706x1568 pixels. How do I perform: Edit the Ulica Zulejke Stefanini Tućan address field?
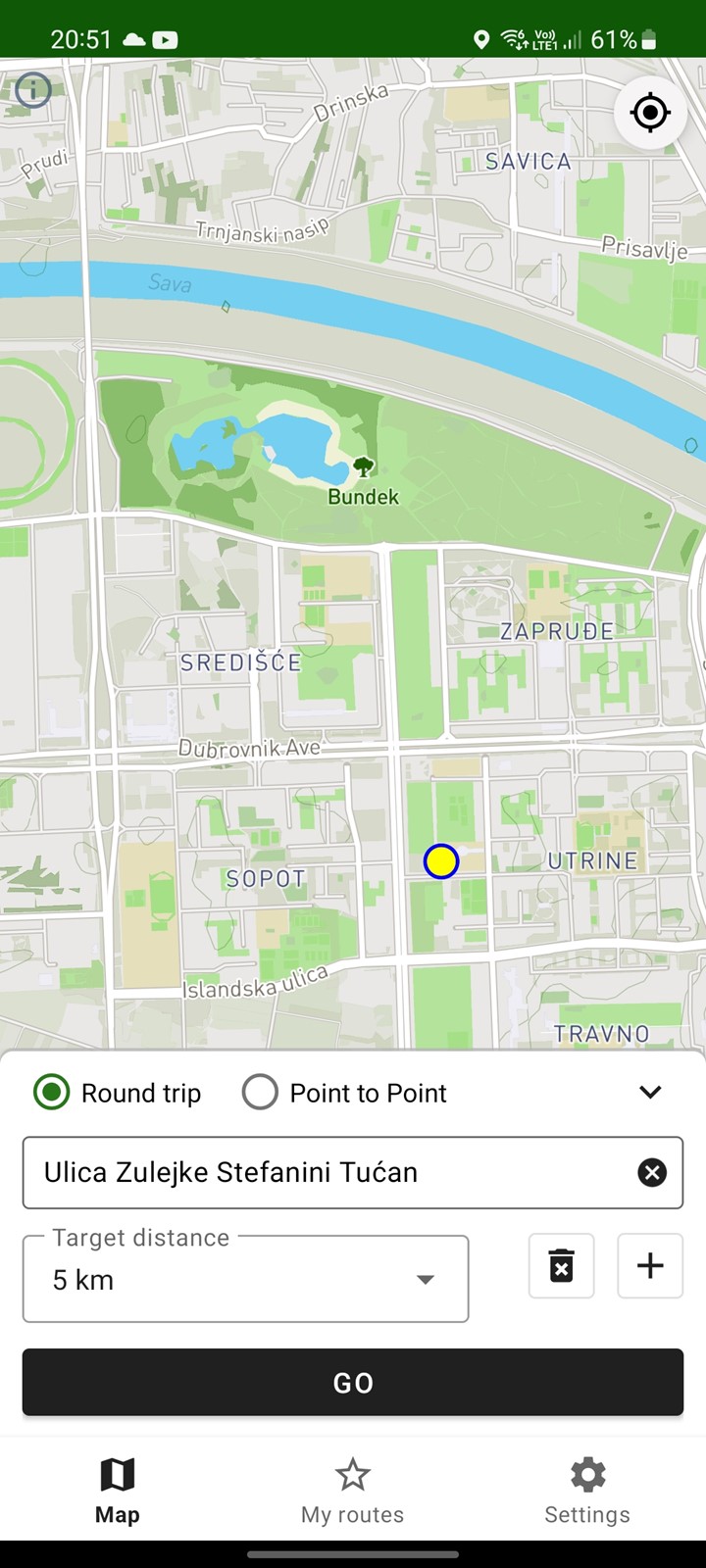(324, 1172)
